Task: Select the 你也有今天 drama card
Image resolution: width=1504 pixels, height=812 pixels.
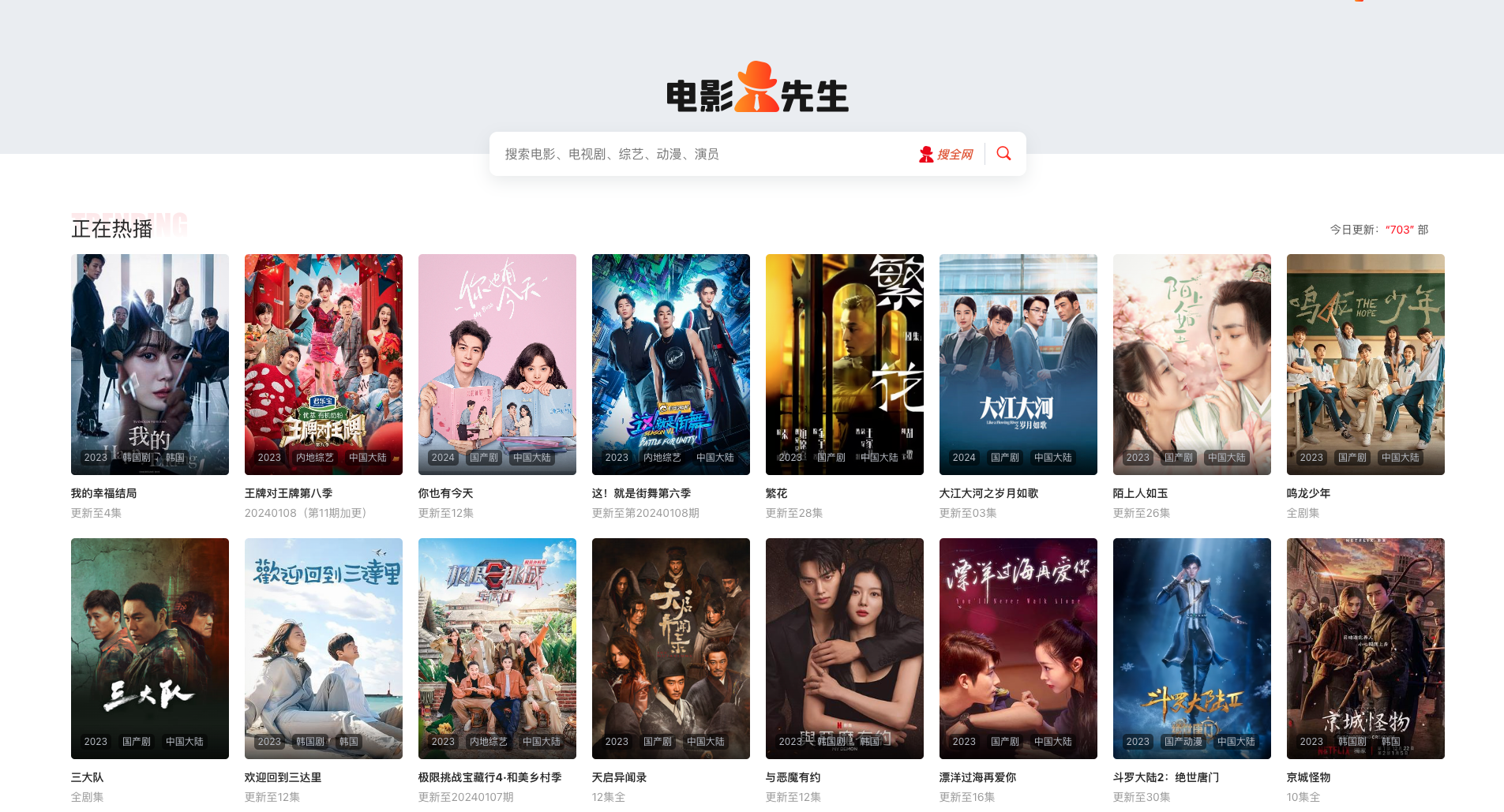Action: [x=497, y=364]
